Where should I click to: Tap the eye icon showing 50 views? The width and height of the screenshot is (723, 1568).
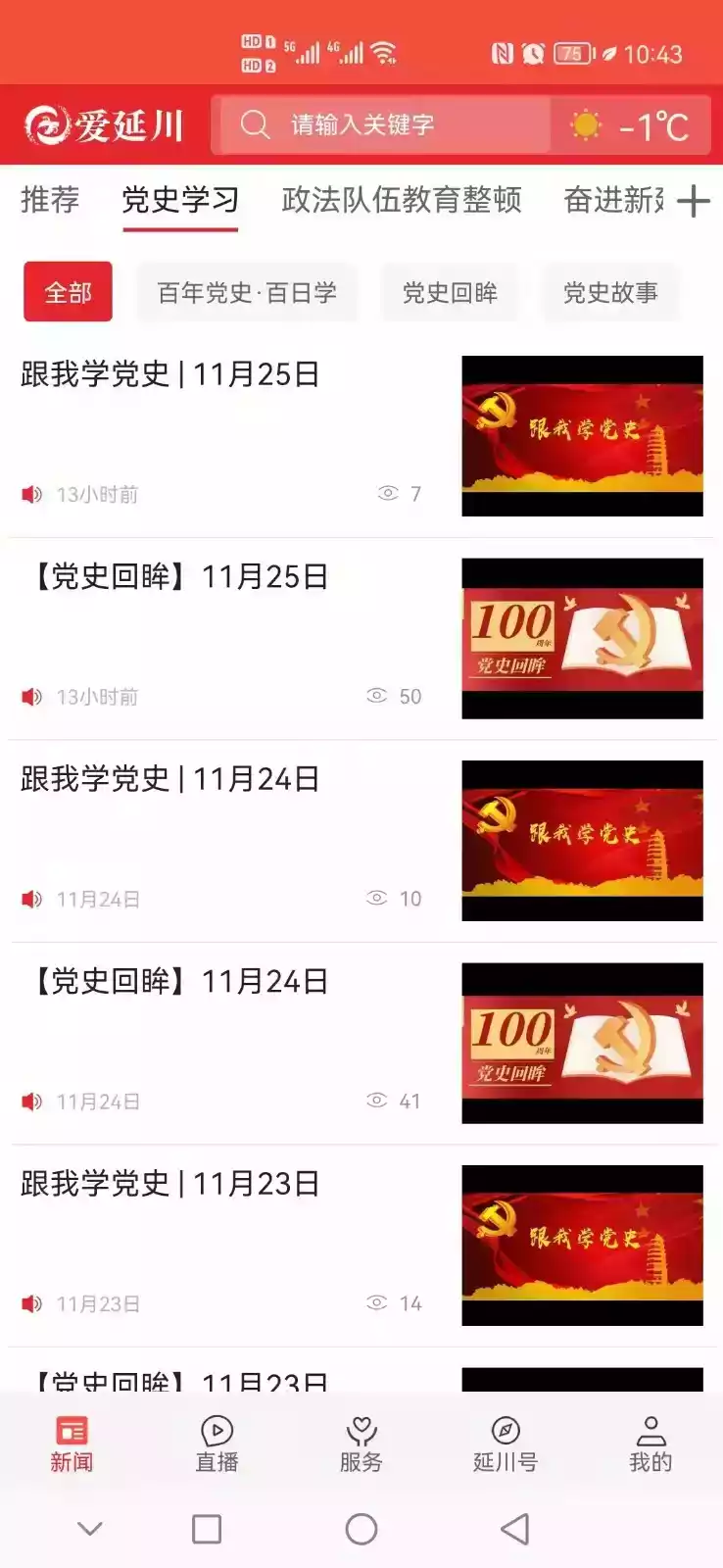[375, 696]
